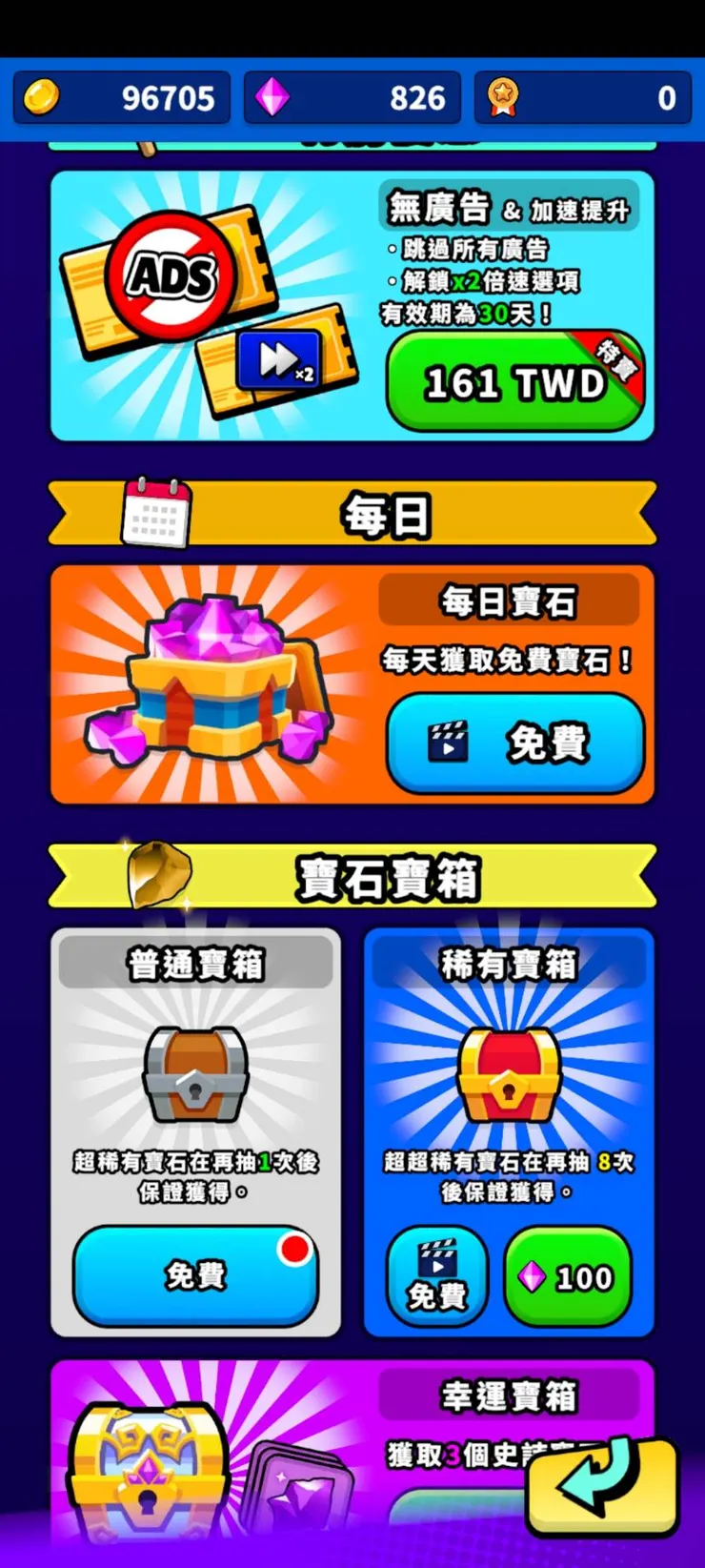This screenshot has width=705, height=1568.
Task: Open the common chest for free
Action: click(x=195, y=1274)
